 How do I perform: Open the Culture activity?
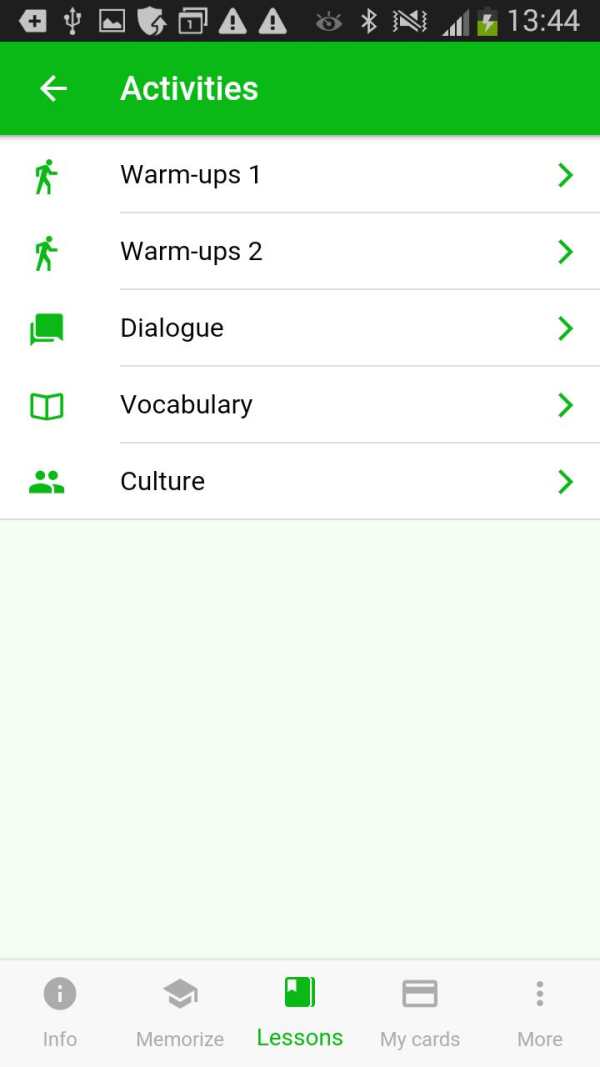(x=300, y=482)
